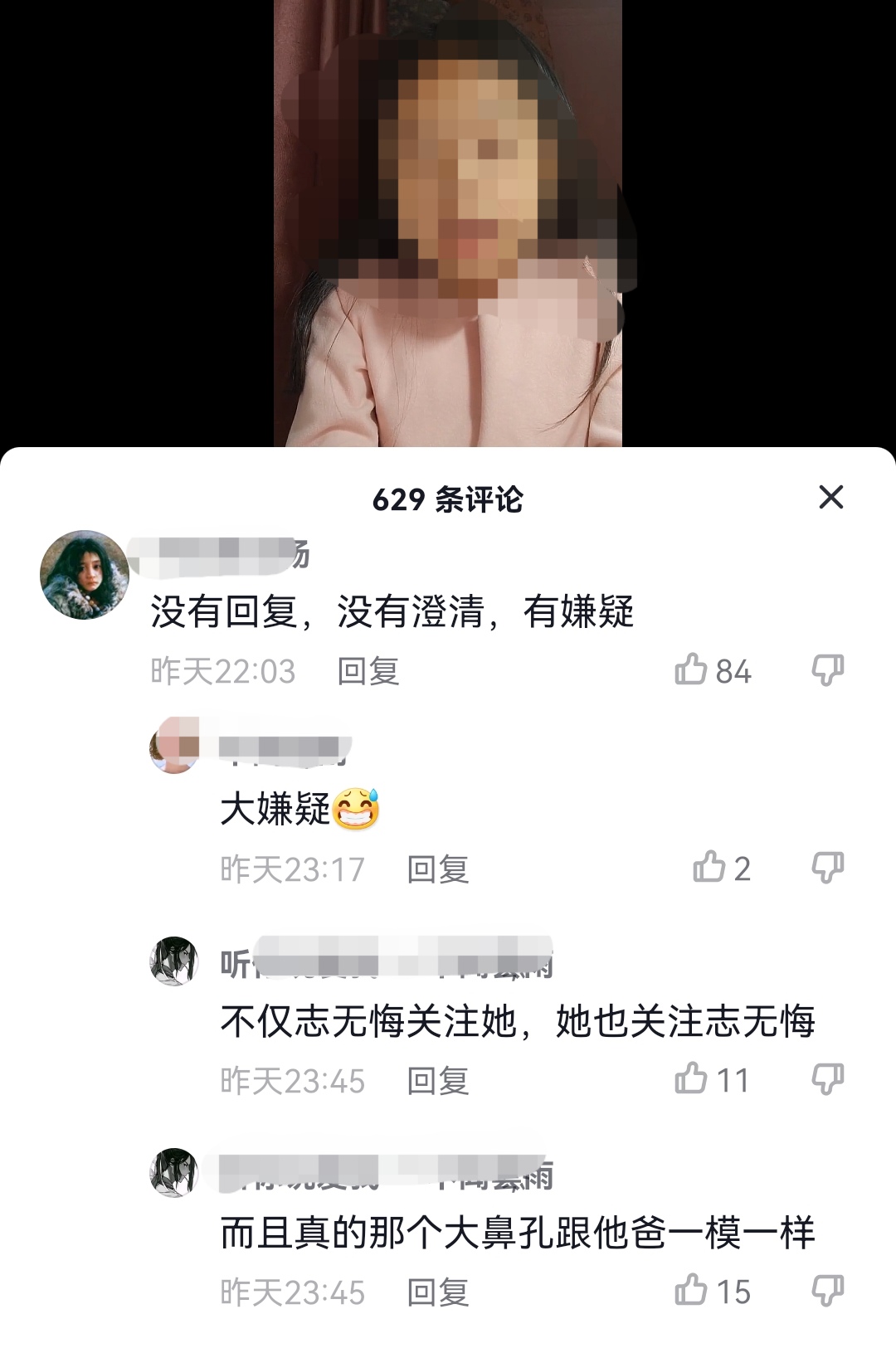This screenshot has width=896, height=1348.
Task: Reply to the "大嫌疑" comment
Action: [x=438, y=869]
